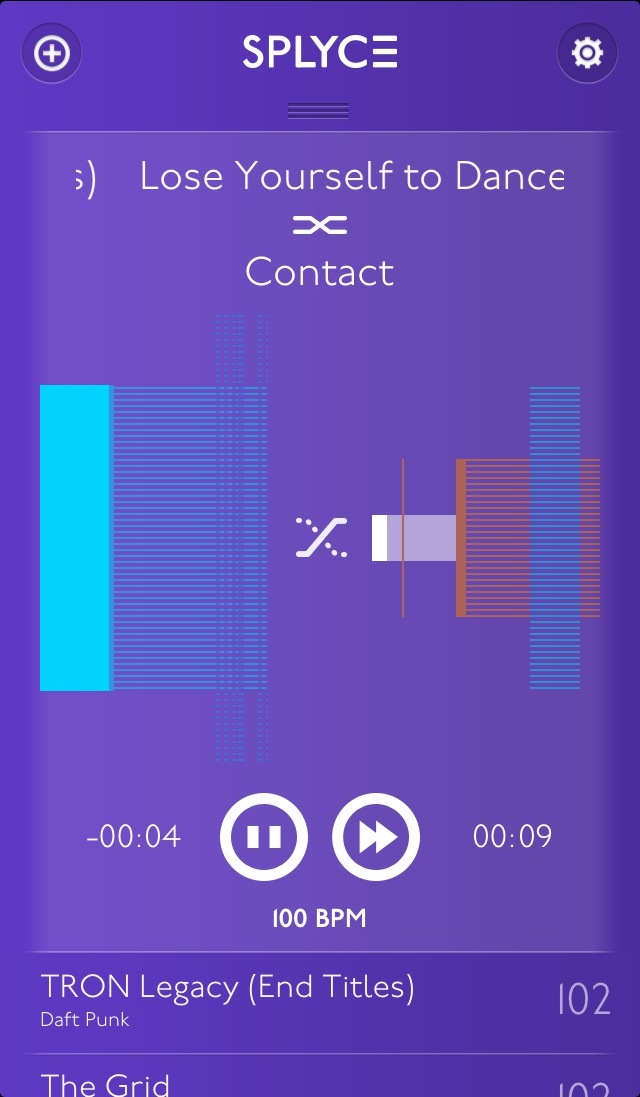Tap the 100 BPM tempo label
Viewport: 640px width, 1097px height.
320,918
